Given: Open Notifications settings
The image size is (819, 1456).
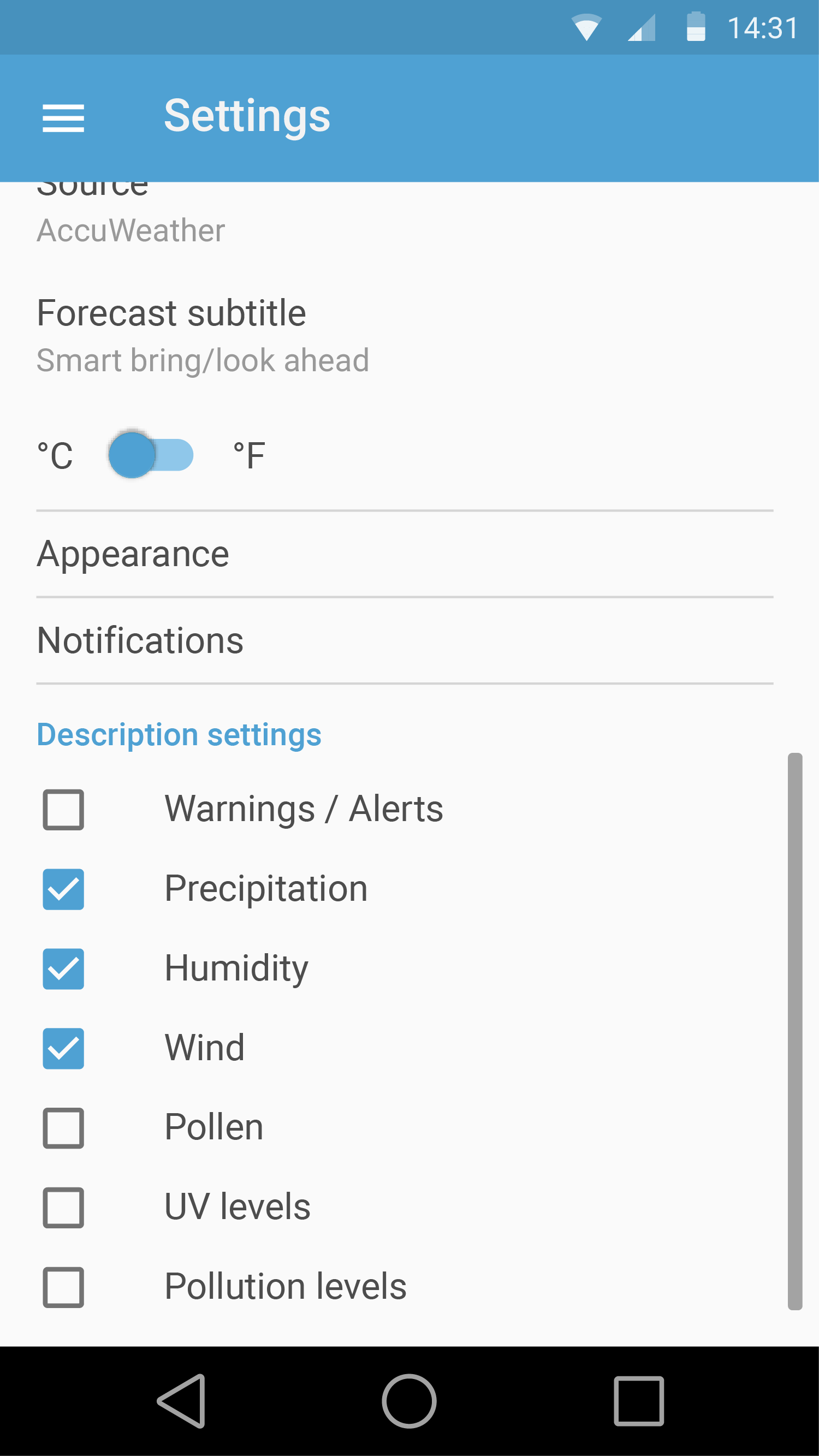Looking at the screenshot, I should coord(140,640).
